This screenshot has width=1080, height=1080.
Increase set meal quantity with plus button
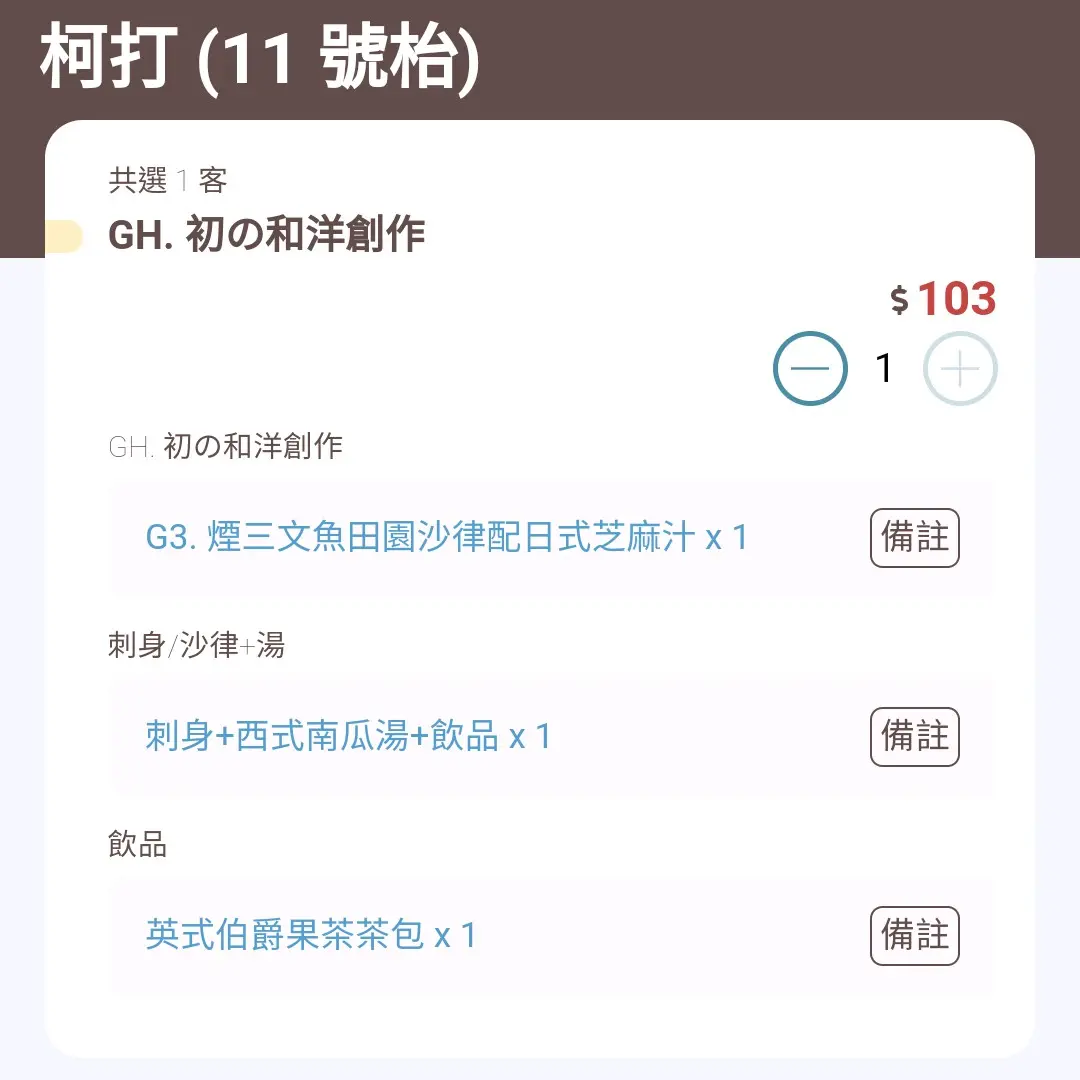point(960,369)
